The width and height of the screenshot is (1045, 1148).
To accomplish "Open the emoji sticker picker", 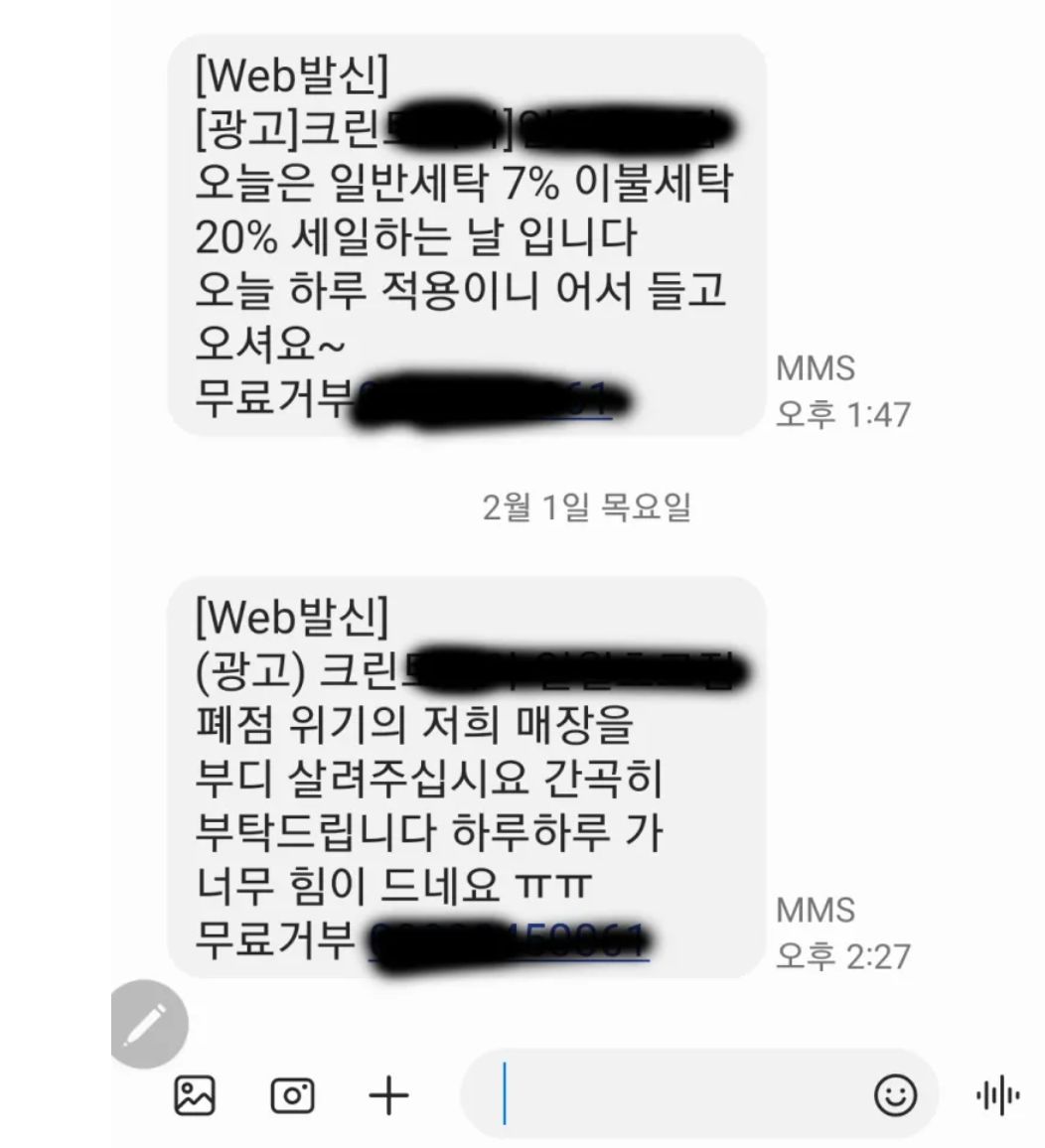I will (895, 1094).
